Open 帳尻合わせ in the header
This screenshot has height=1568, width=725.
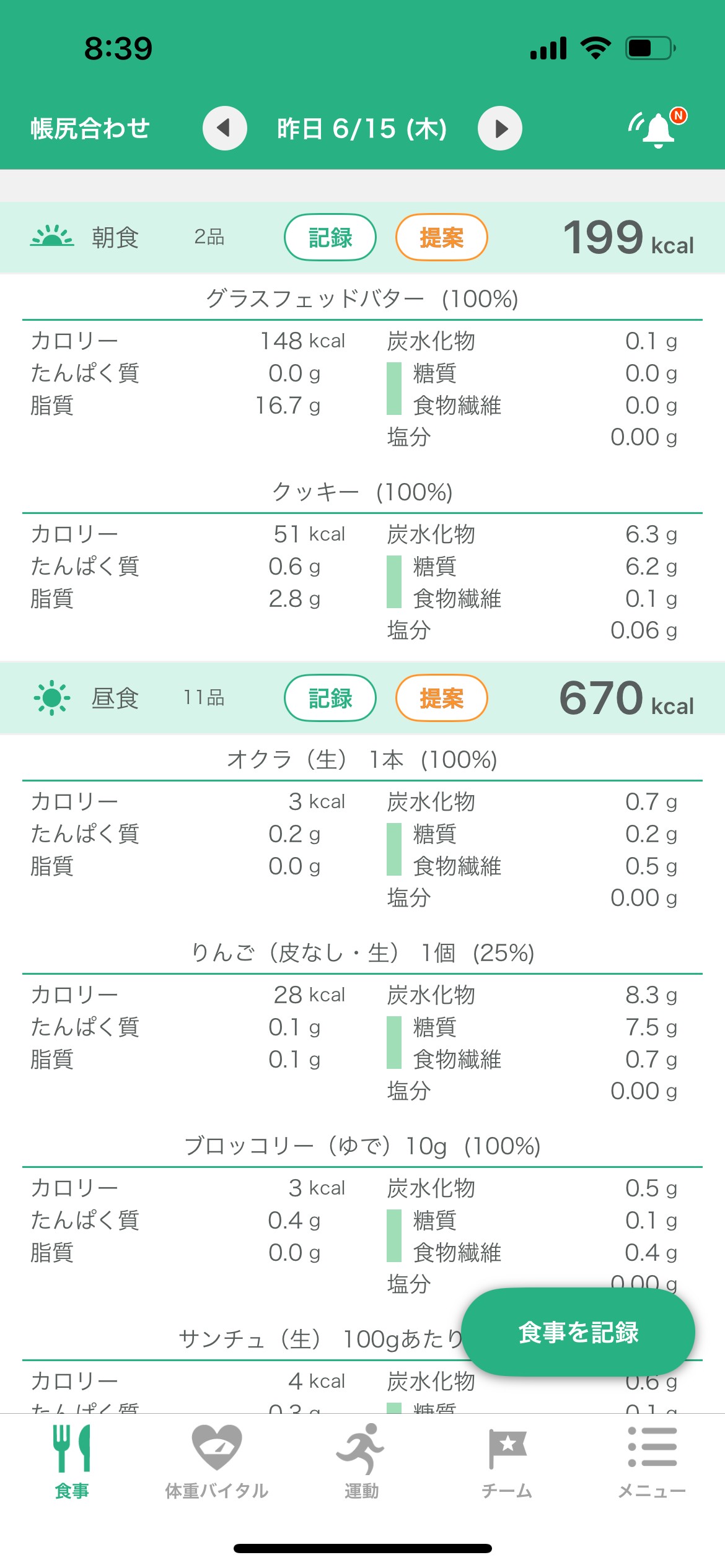click(90, 128)
